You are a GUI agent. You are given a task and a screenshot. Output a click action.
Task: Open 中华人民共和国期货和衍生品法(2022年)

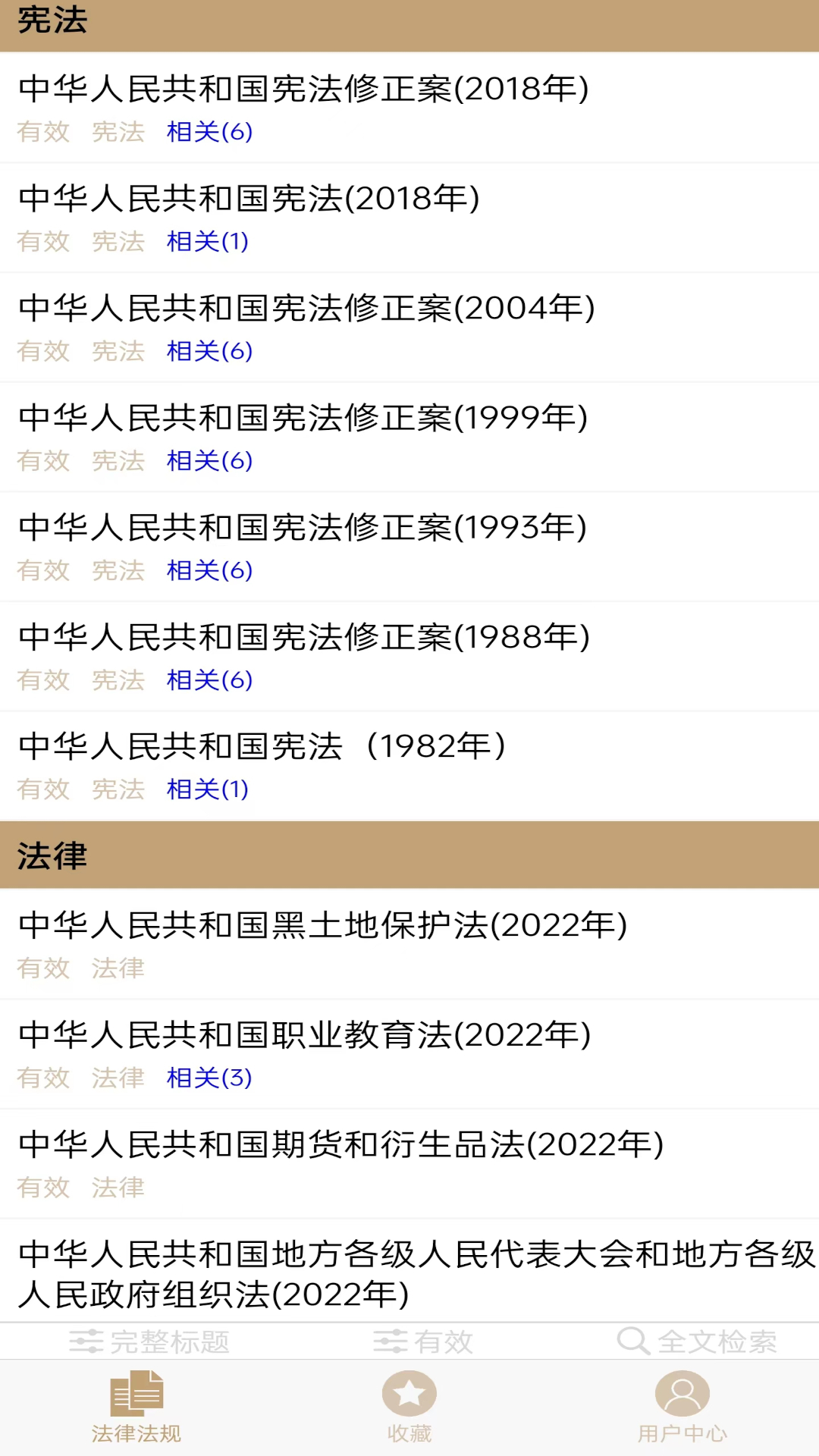coord(340,1144)
